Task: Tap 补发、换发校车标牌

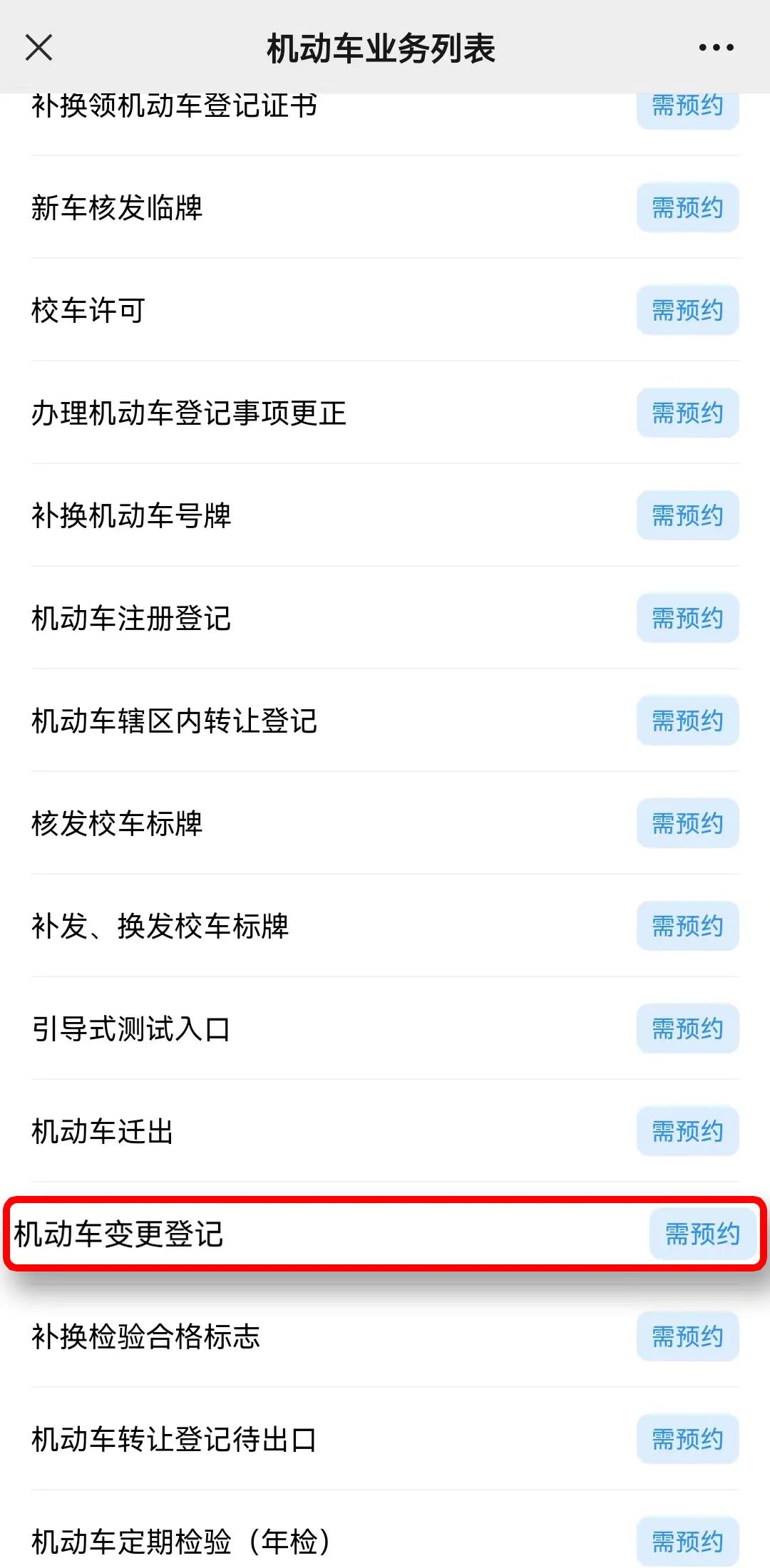Action: pos(385,926)
